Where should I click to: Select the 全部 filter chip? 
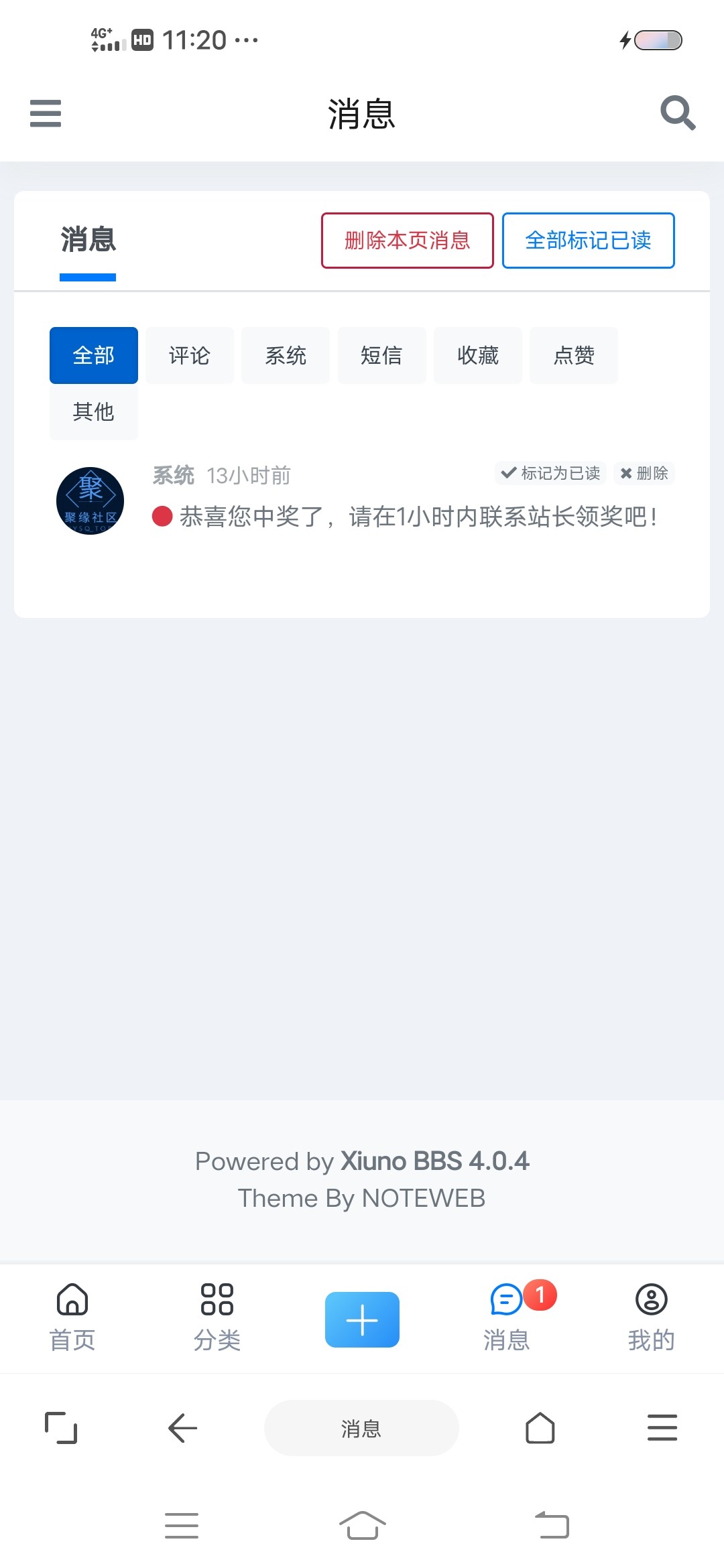[94, 355]
